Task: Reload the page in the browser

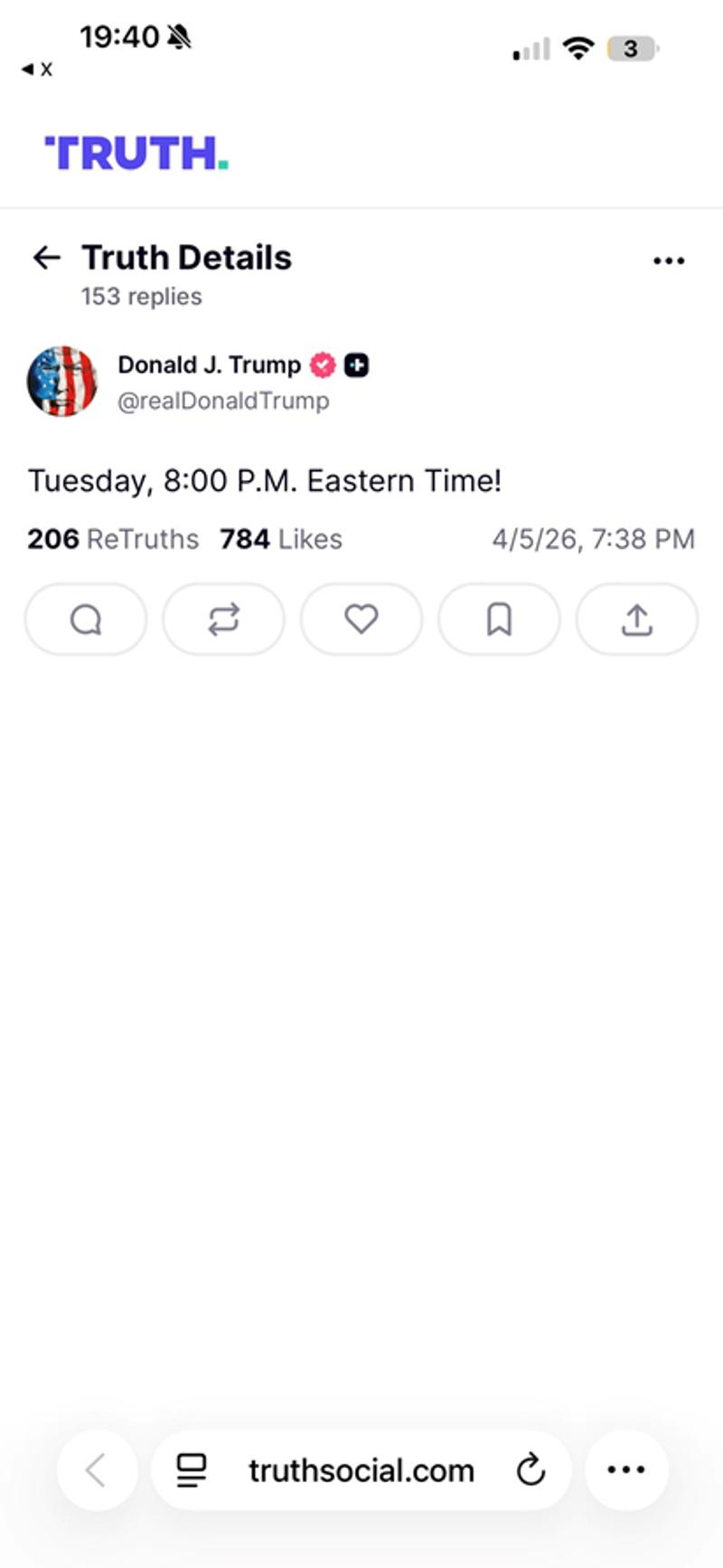Action: pos(531,1471)
